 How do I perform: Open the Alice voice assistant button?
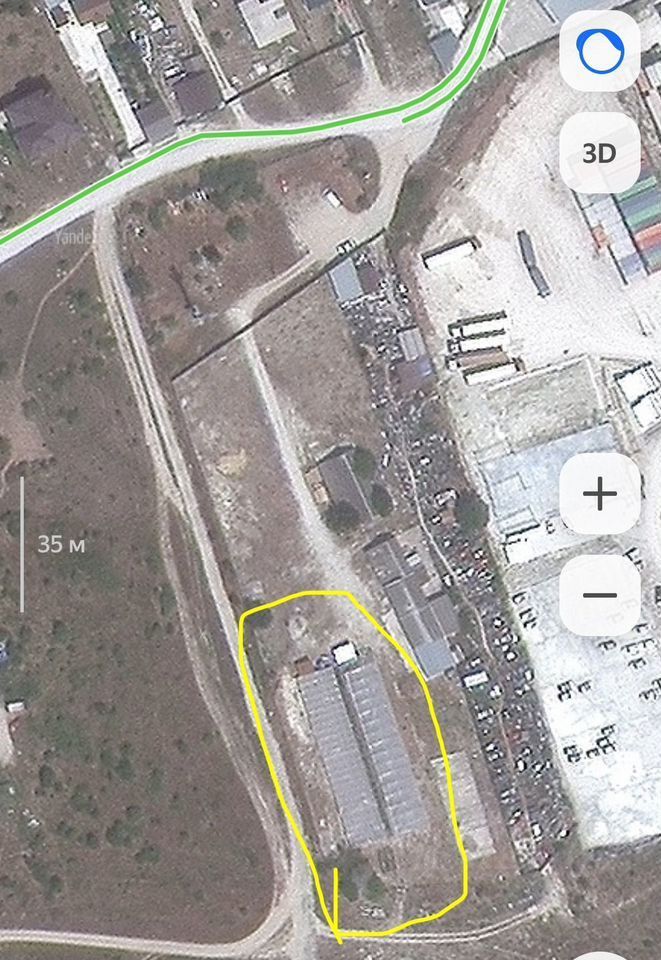point(600,51)
